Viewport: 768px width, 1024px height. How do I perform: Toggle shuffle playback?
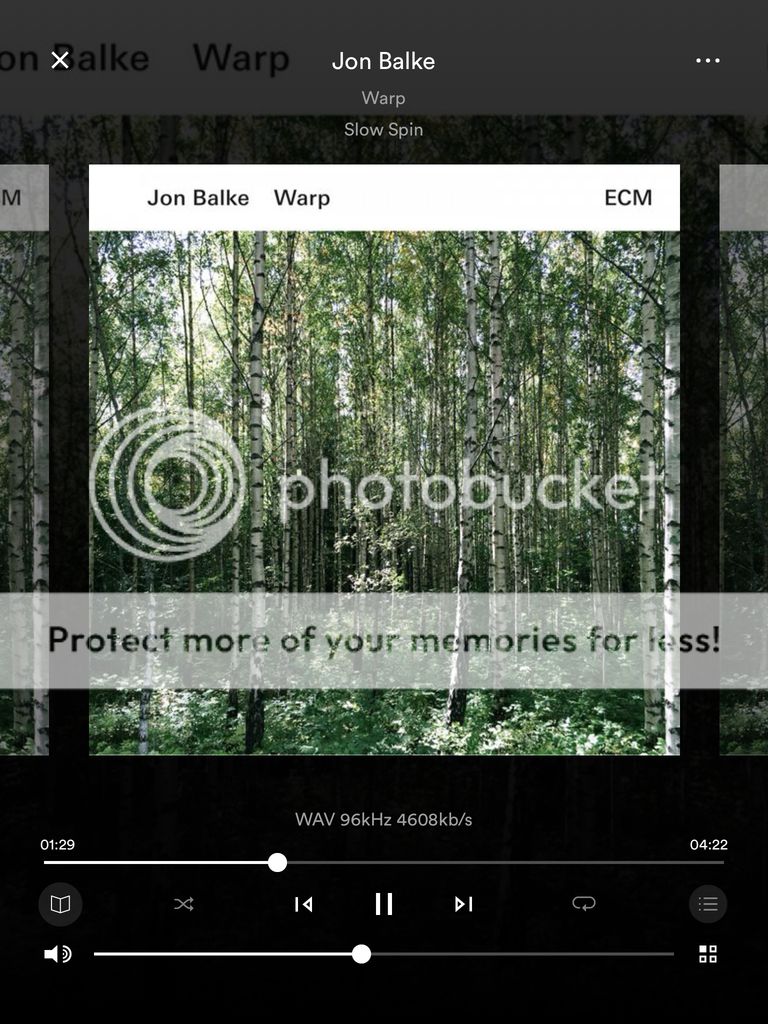click(184, 904)
